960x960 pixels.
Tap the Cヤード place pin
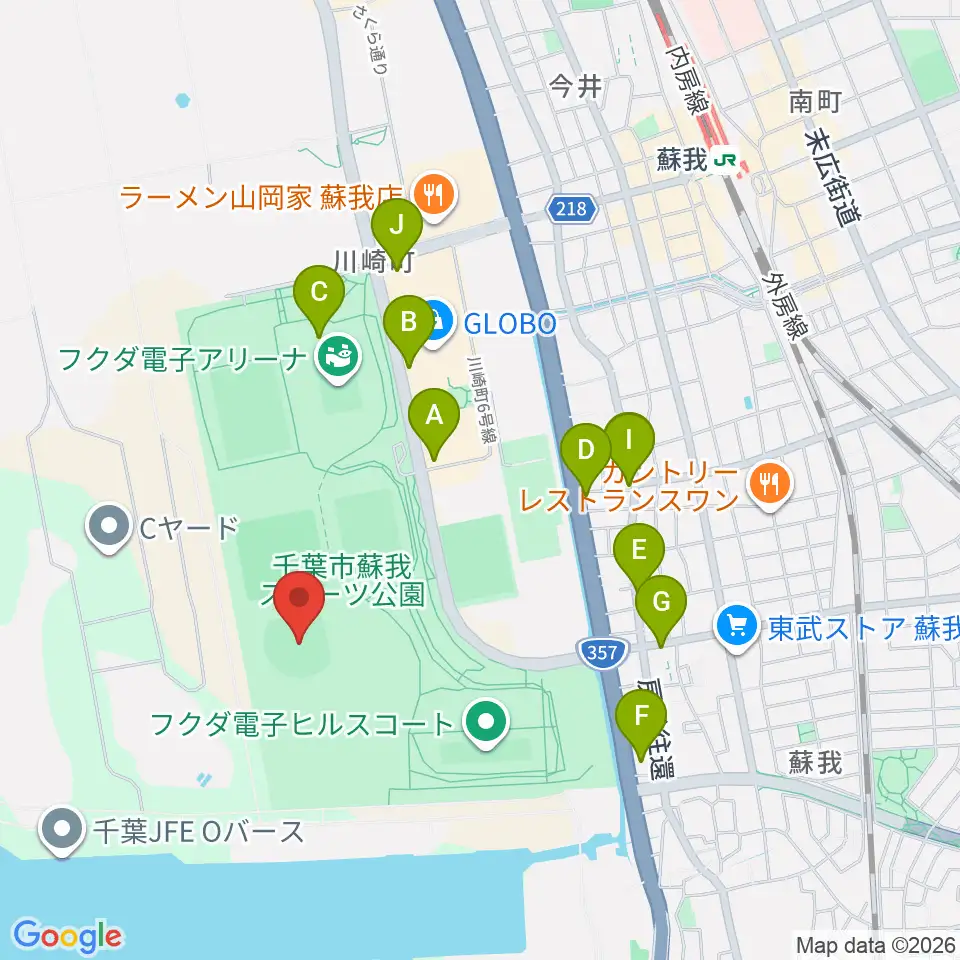click(109, 528)
